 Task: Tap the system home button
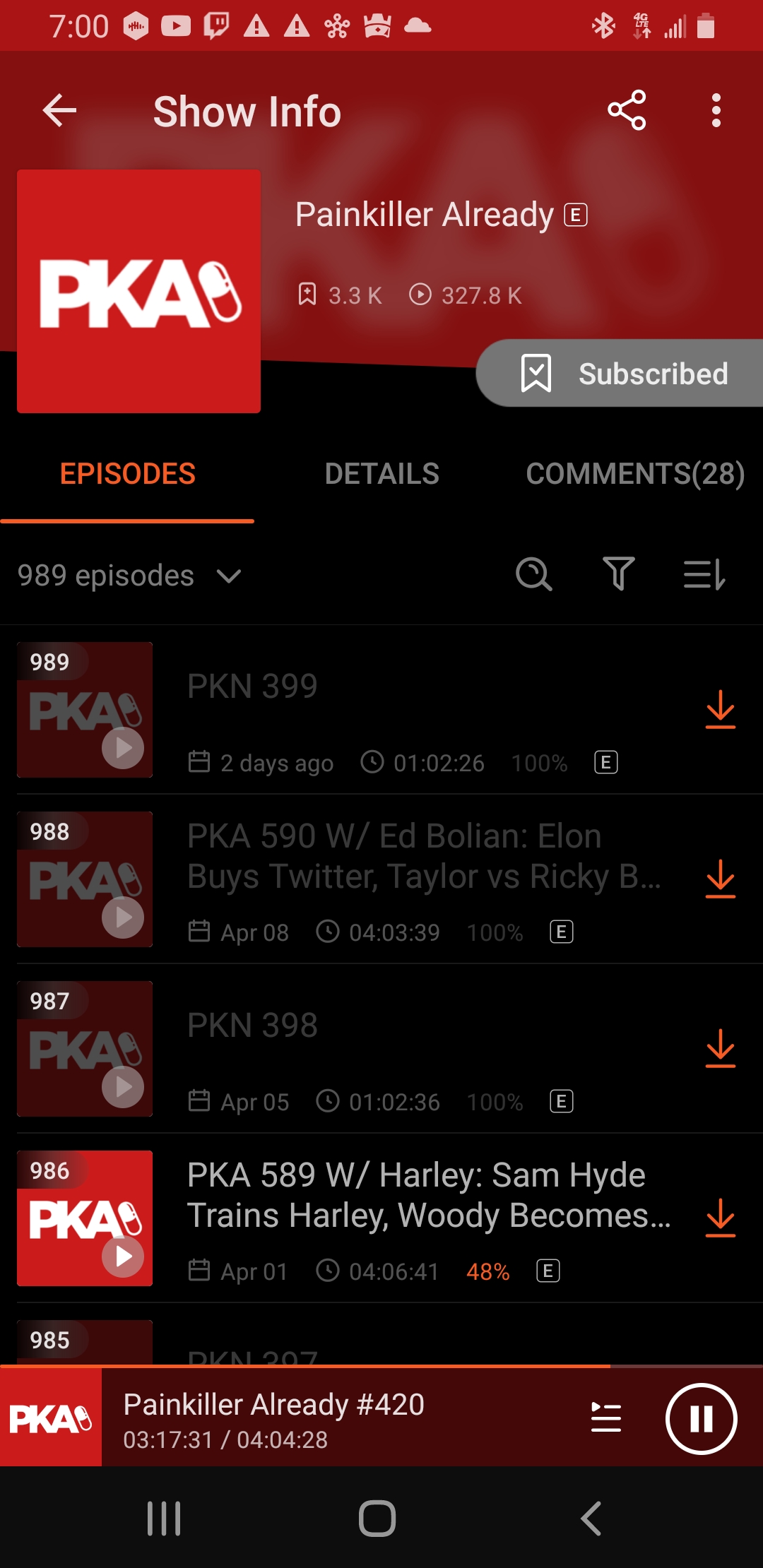click(377, 1519)
